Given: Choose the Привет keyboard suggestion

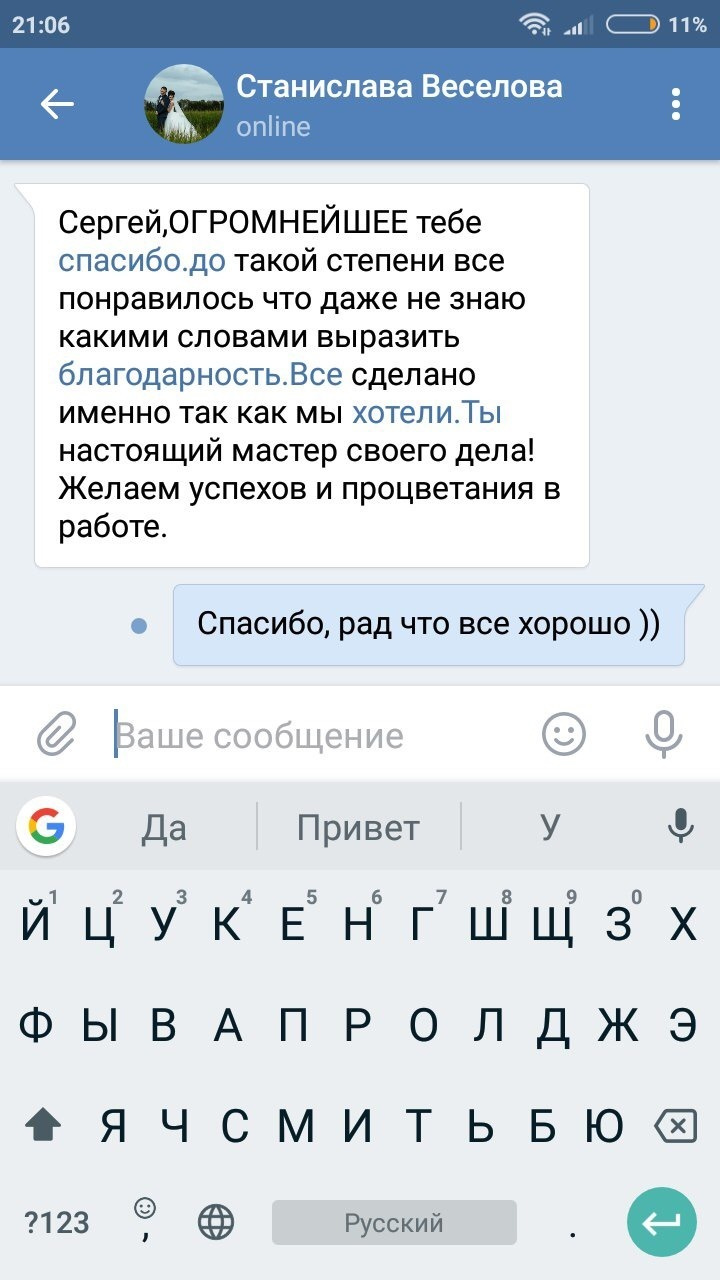Looking at the screenshot, I should pyautogui.click(x=358, y=827).
